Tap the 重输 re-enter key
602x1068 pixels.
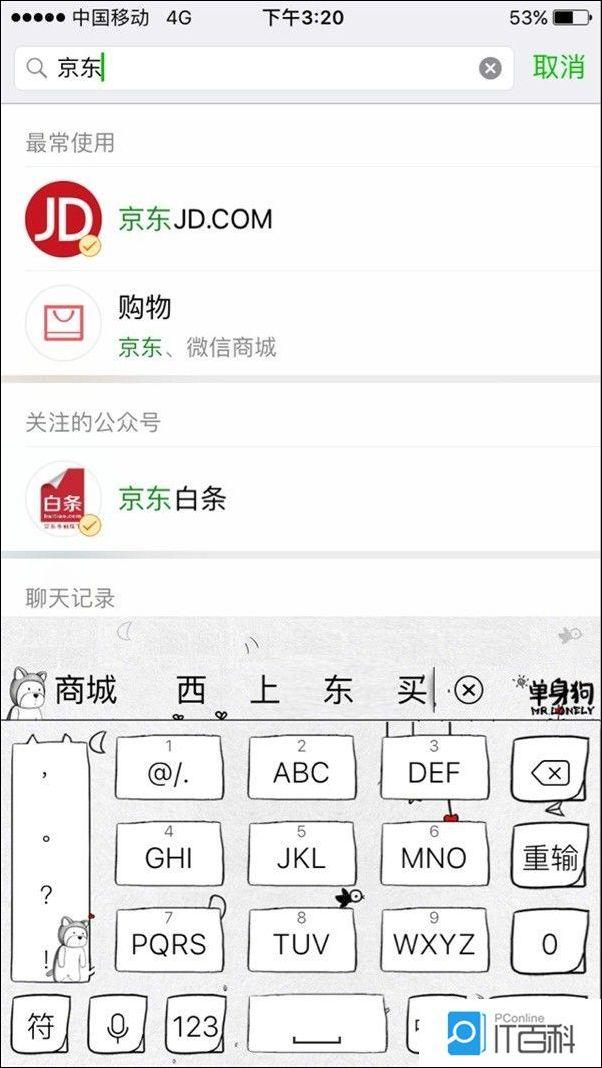(x=550, y=857)
